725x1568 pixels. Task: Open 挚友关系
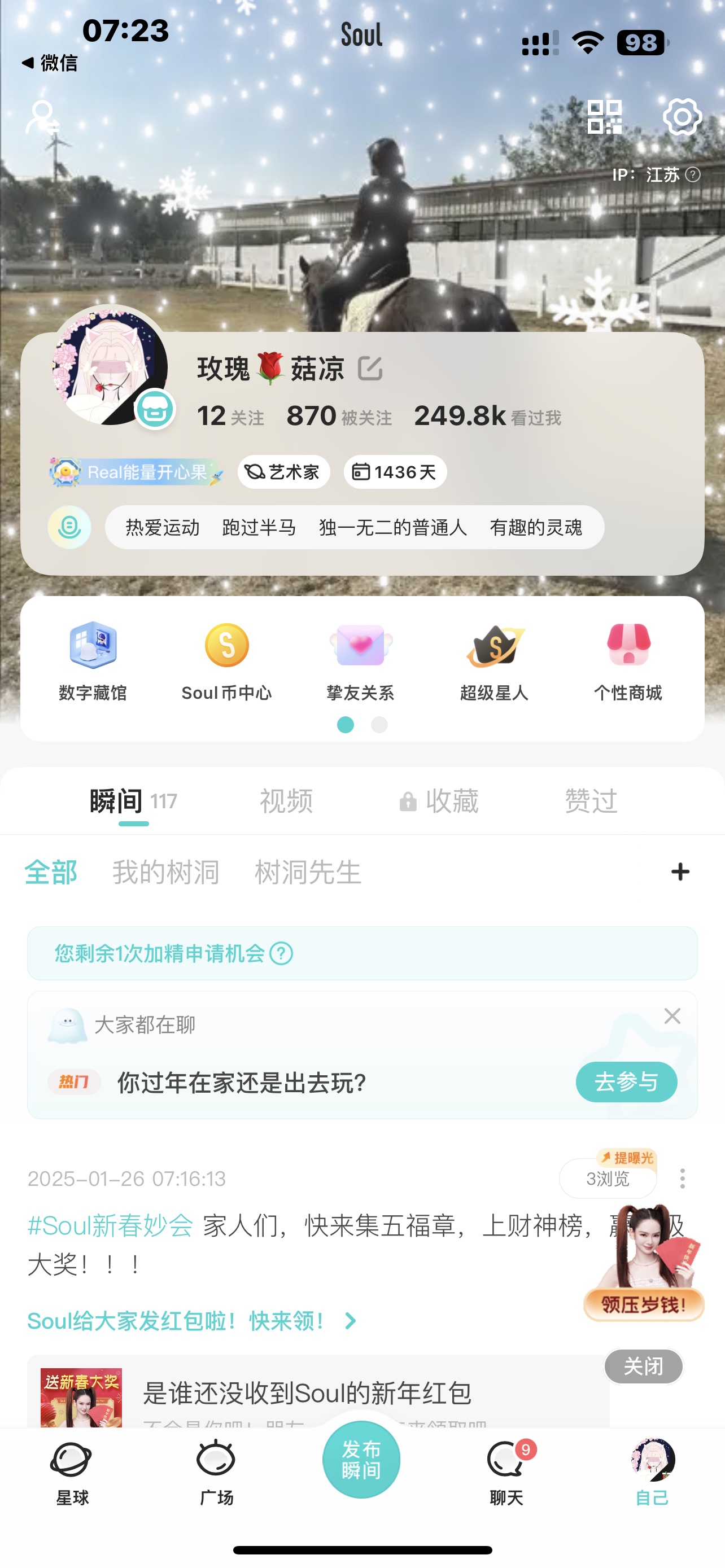pyautogui.click(x=360, y=660)
